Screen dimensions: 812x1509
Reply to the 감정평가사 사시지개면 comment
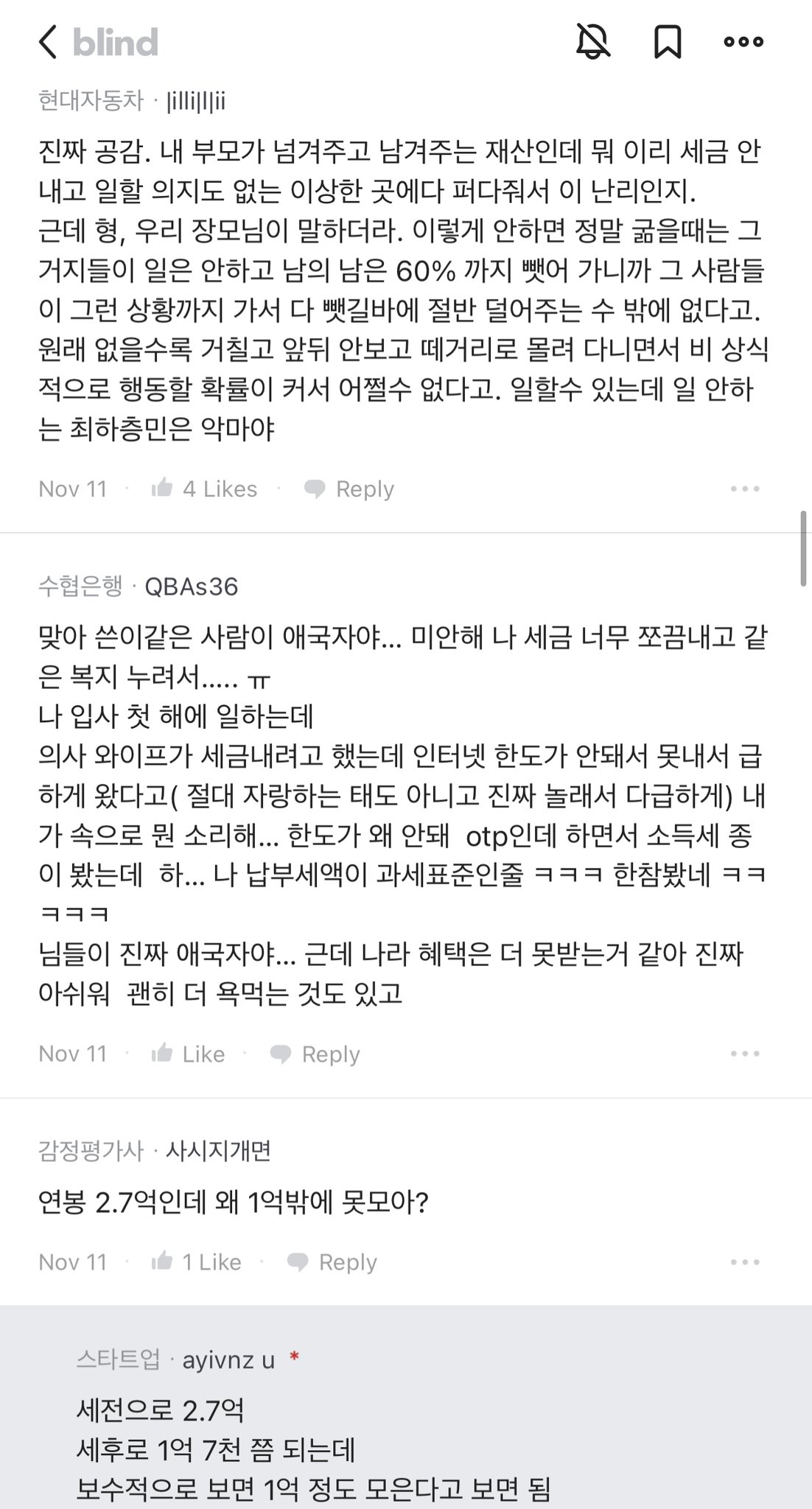(332, 1262)
